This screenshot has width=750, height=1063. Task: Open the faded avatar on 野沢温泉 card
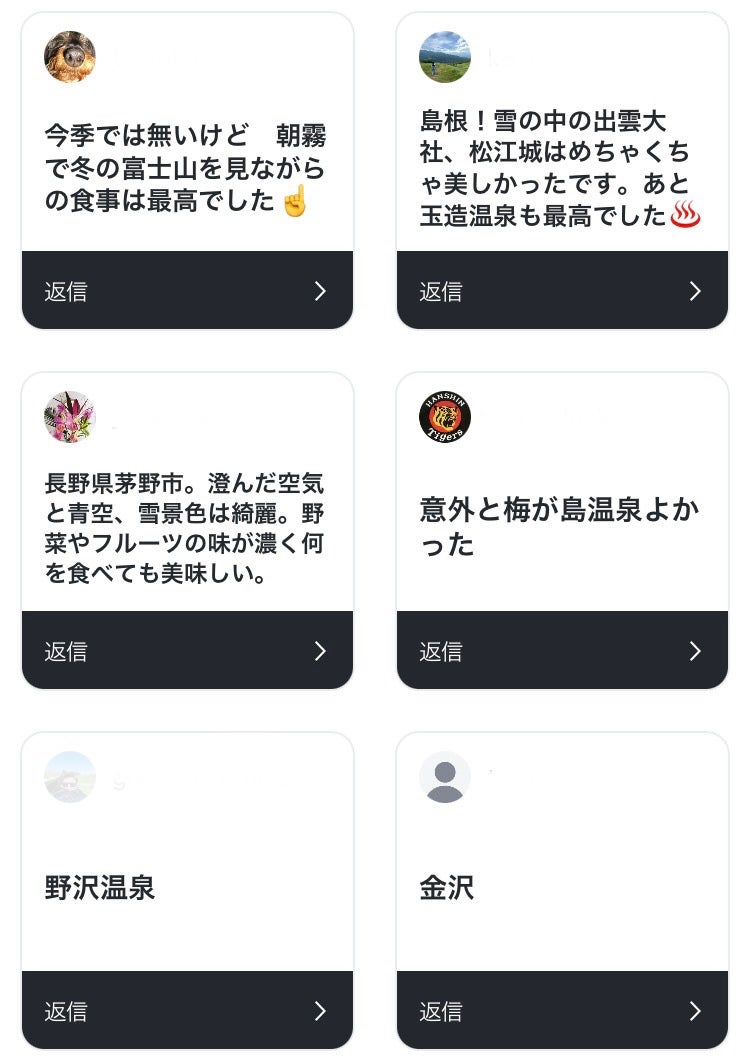(70, 777)
